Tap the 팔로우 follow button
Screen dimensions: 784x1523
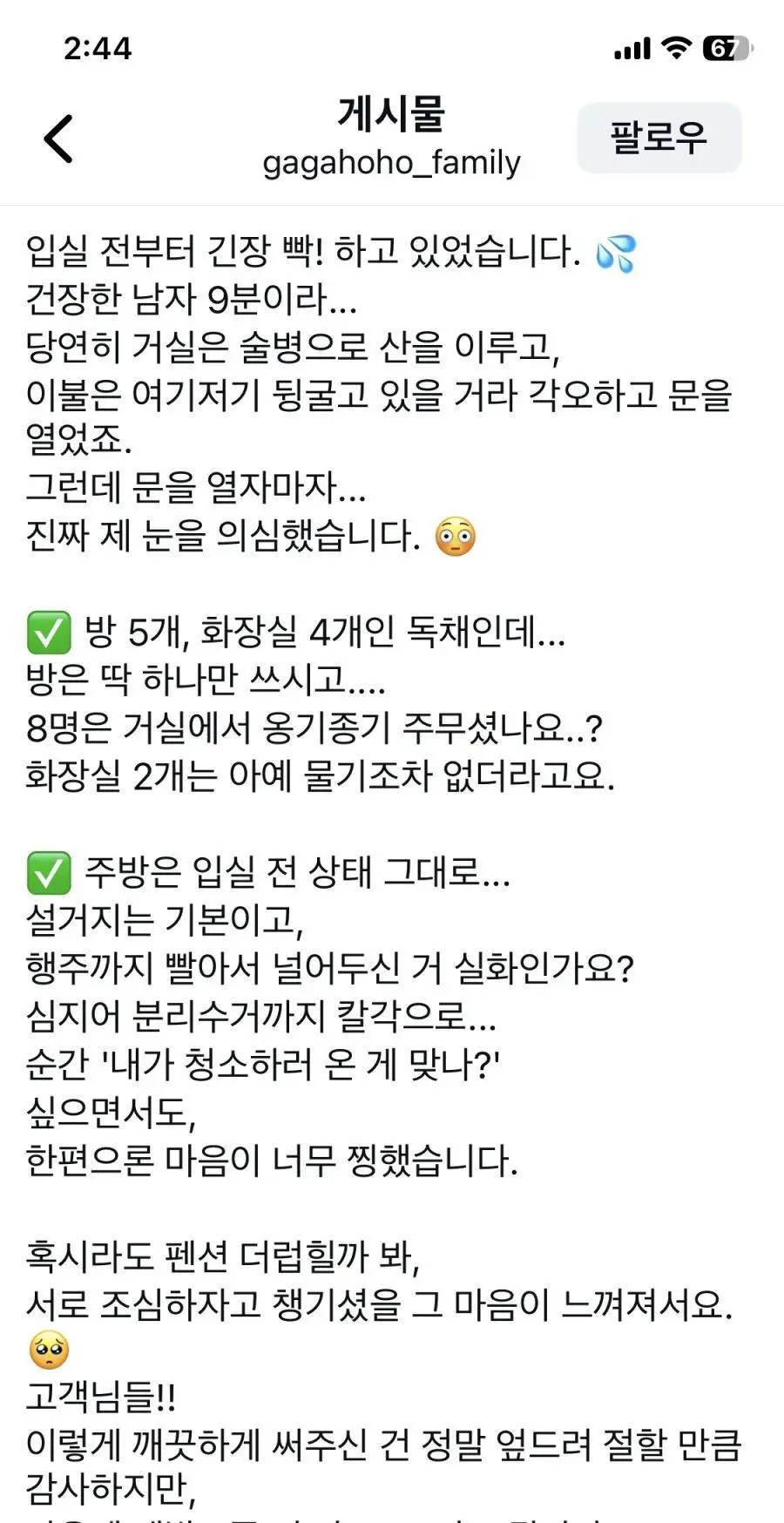tap(659, 138)
